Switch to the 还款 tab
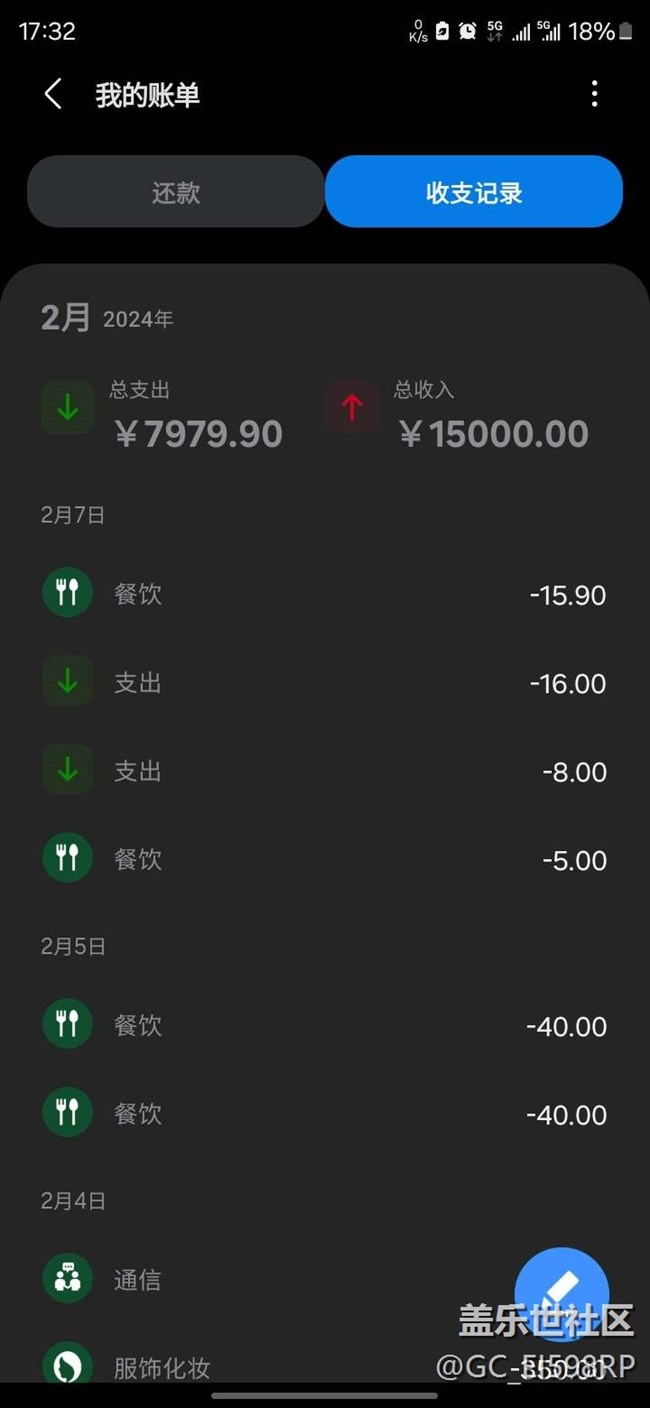Image resolution: width=650 pixels, height=1408 pixels. 176,192
